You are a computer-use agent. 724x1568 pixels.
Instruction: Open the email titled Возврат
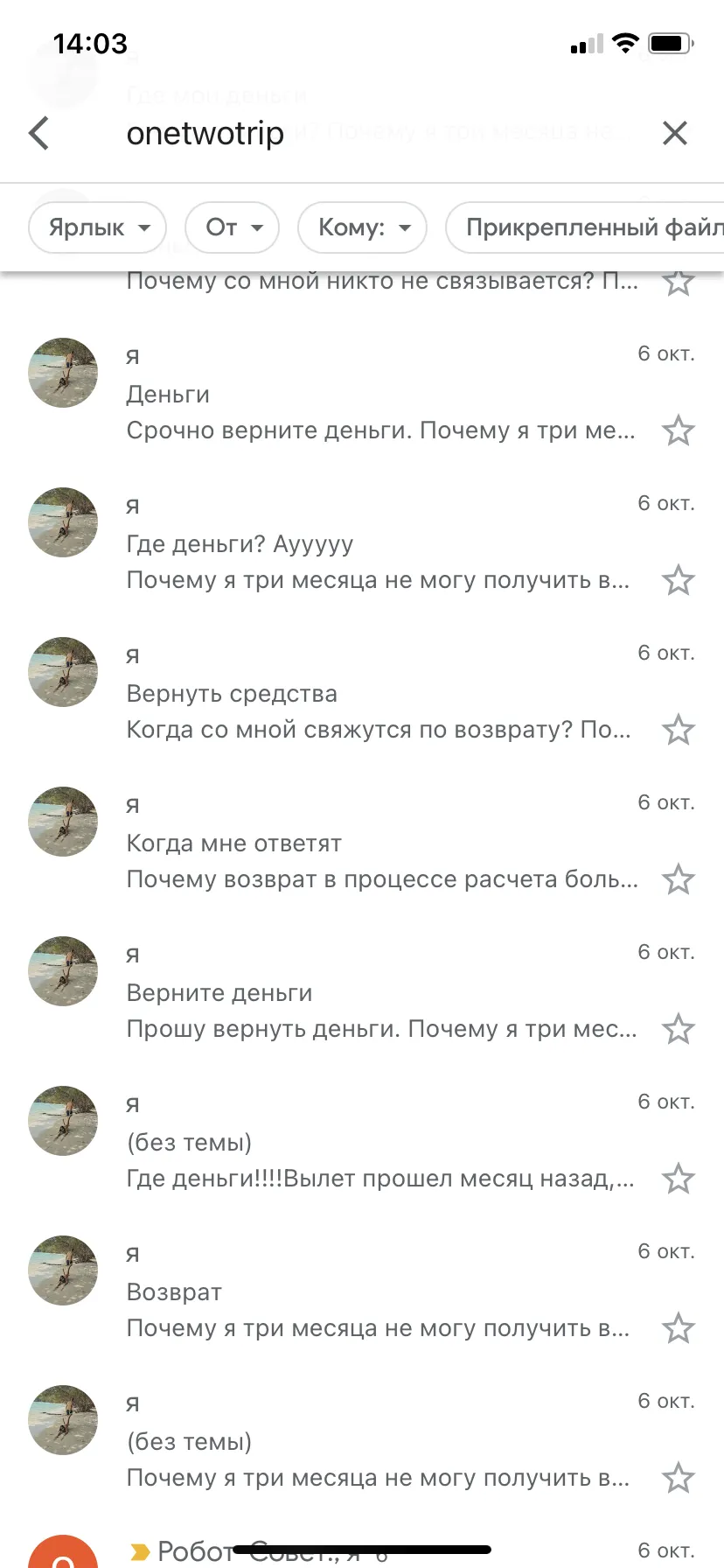pos(362,1291)
